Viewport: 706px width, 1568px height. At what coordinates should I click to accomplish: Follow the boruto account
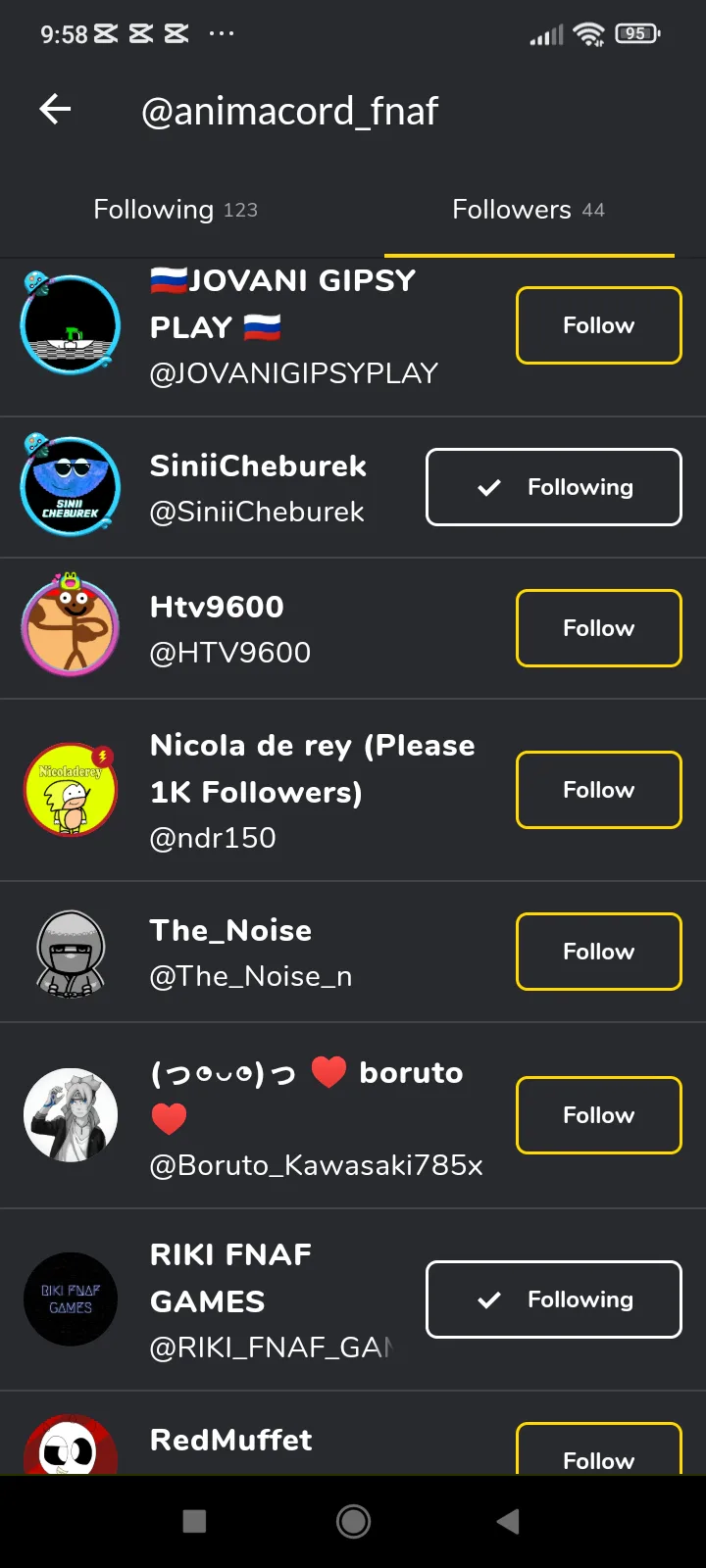[x=598, y=1115]
